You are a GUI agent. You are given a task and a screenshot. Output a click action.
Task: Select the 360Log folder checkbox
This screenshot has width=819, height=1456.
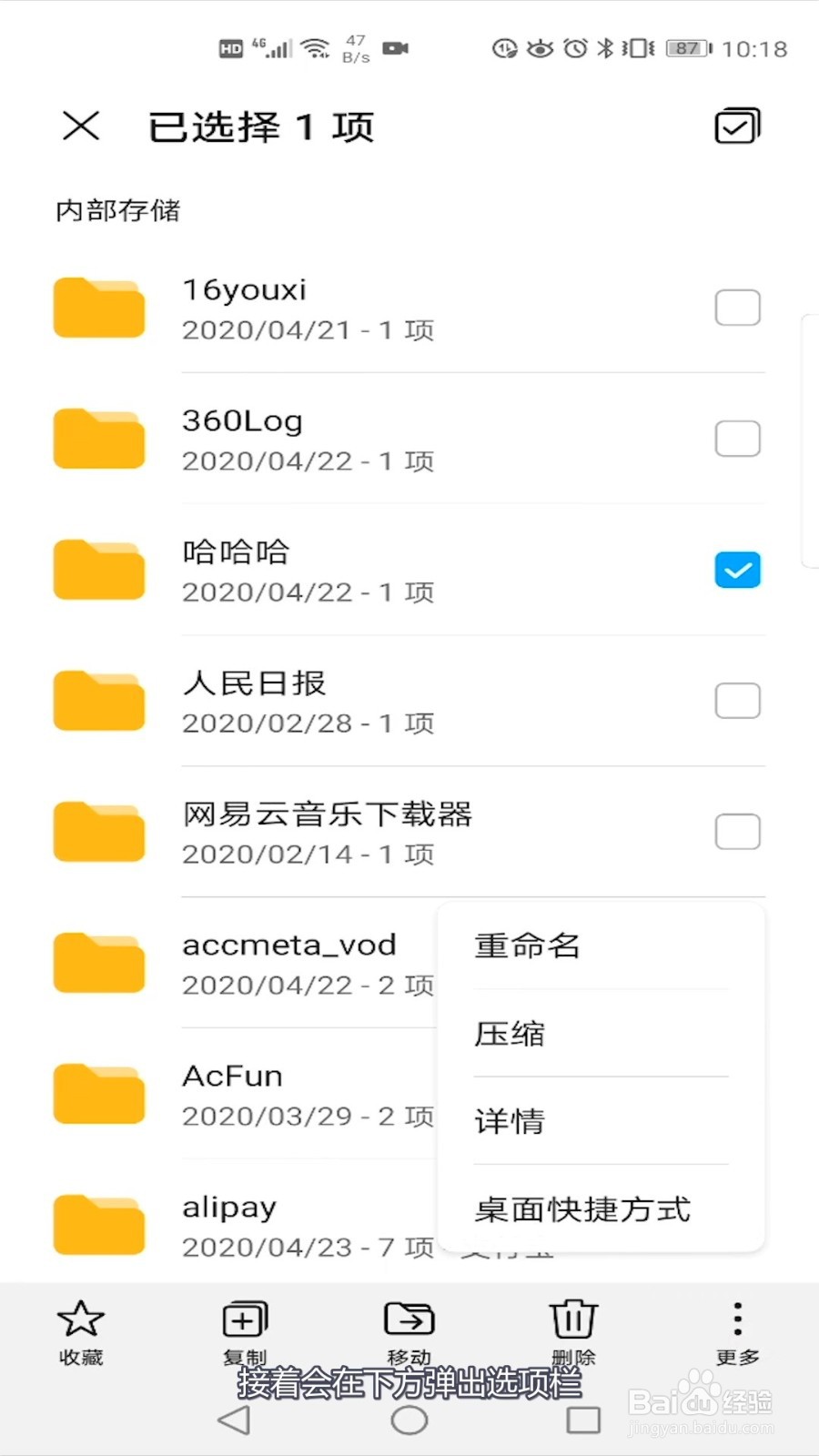[737, 439]
